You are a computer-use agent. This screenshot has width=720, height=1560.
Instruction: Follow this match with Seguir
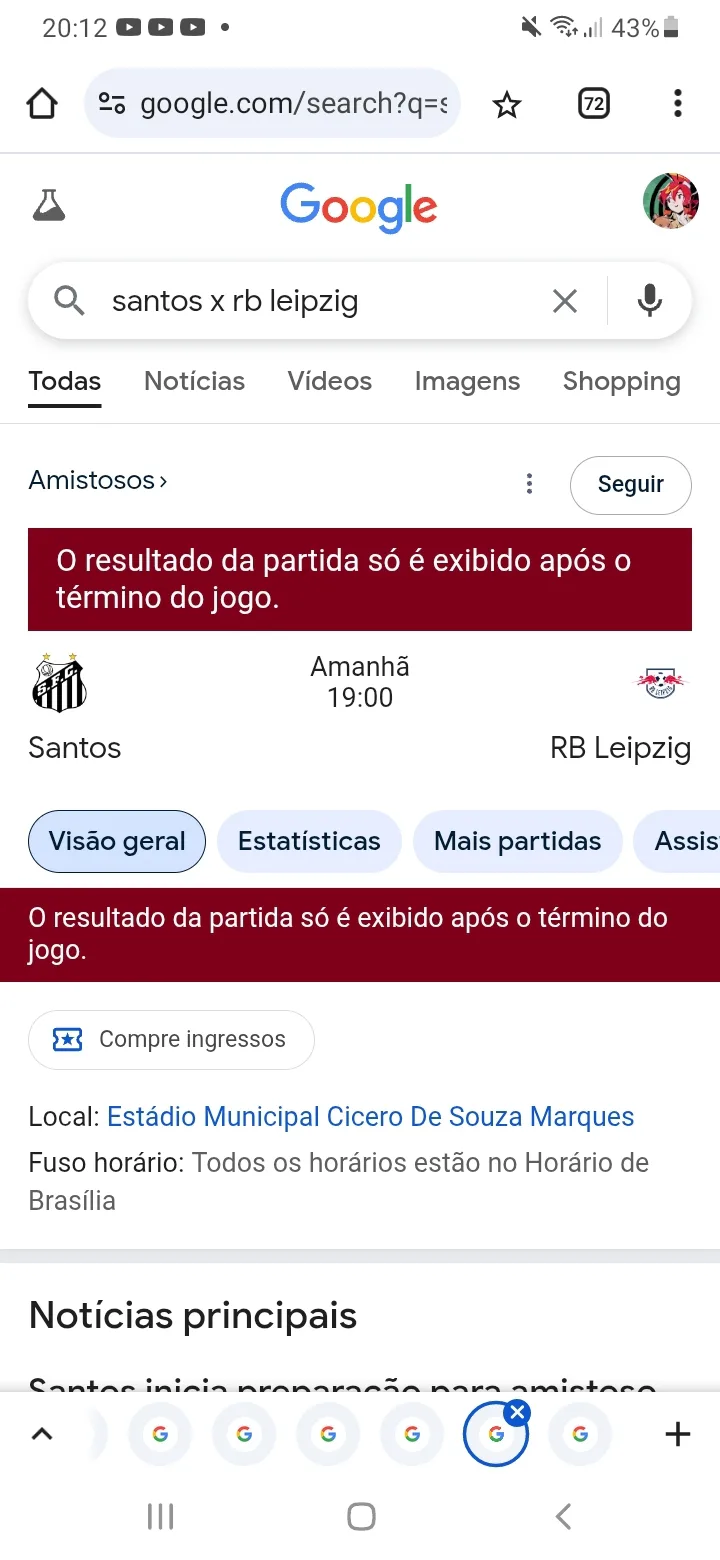[x=631, y=485]
